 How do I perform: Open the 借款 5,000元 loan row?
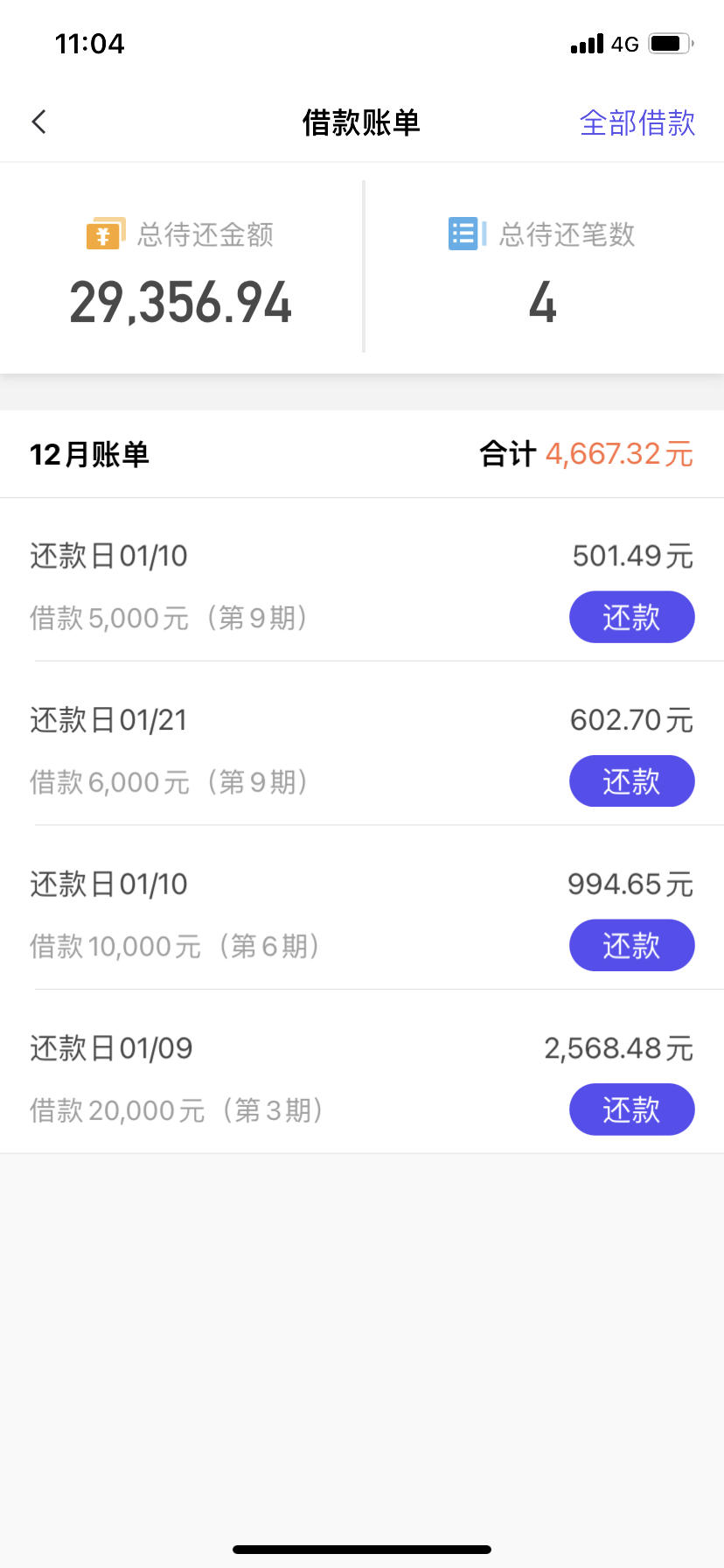pos(362,580)
